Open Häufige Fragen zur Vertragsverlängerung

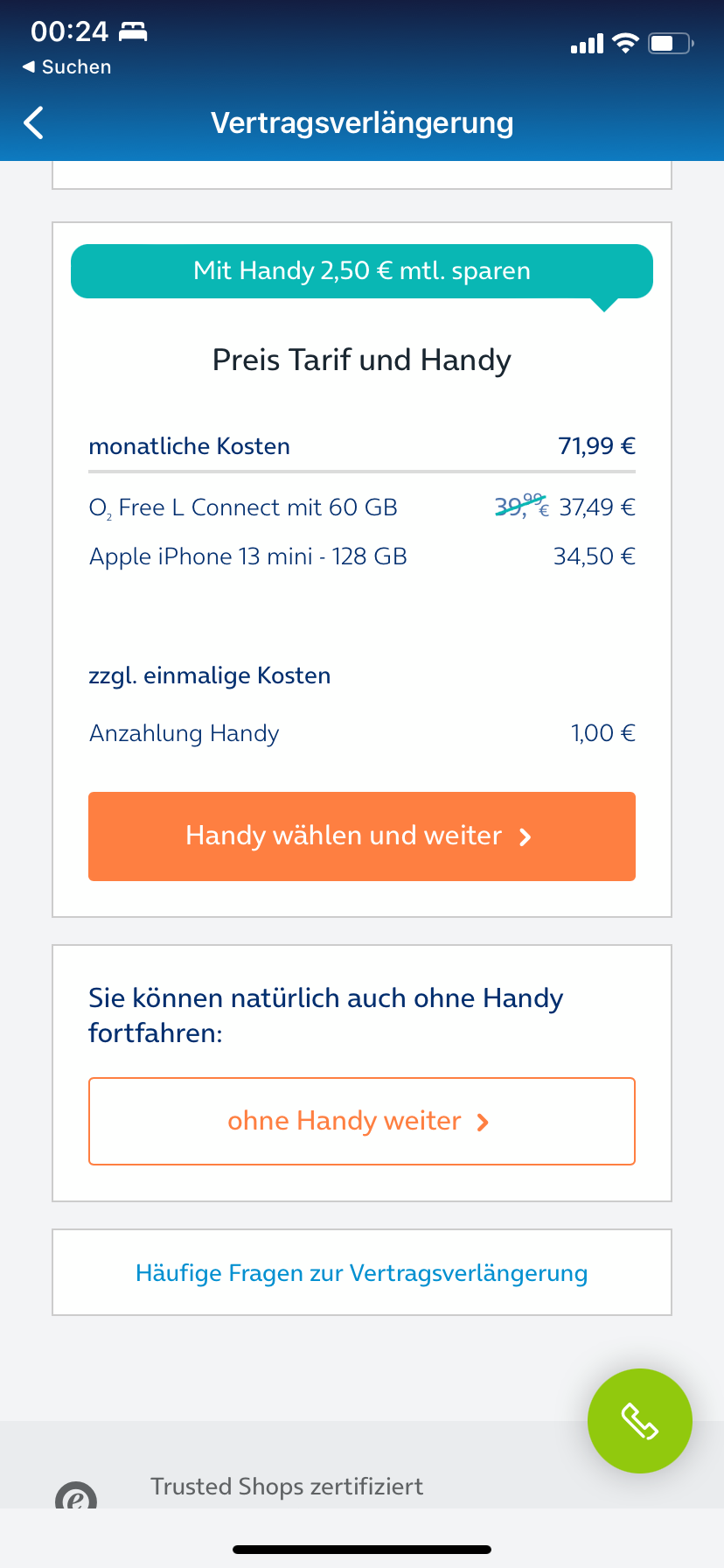[362, 1273]
